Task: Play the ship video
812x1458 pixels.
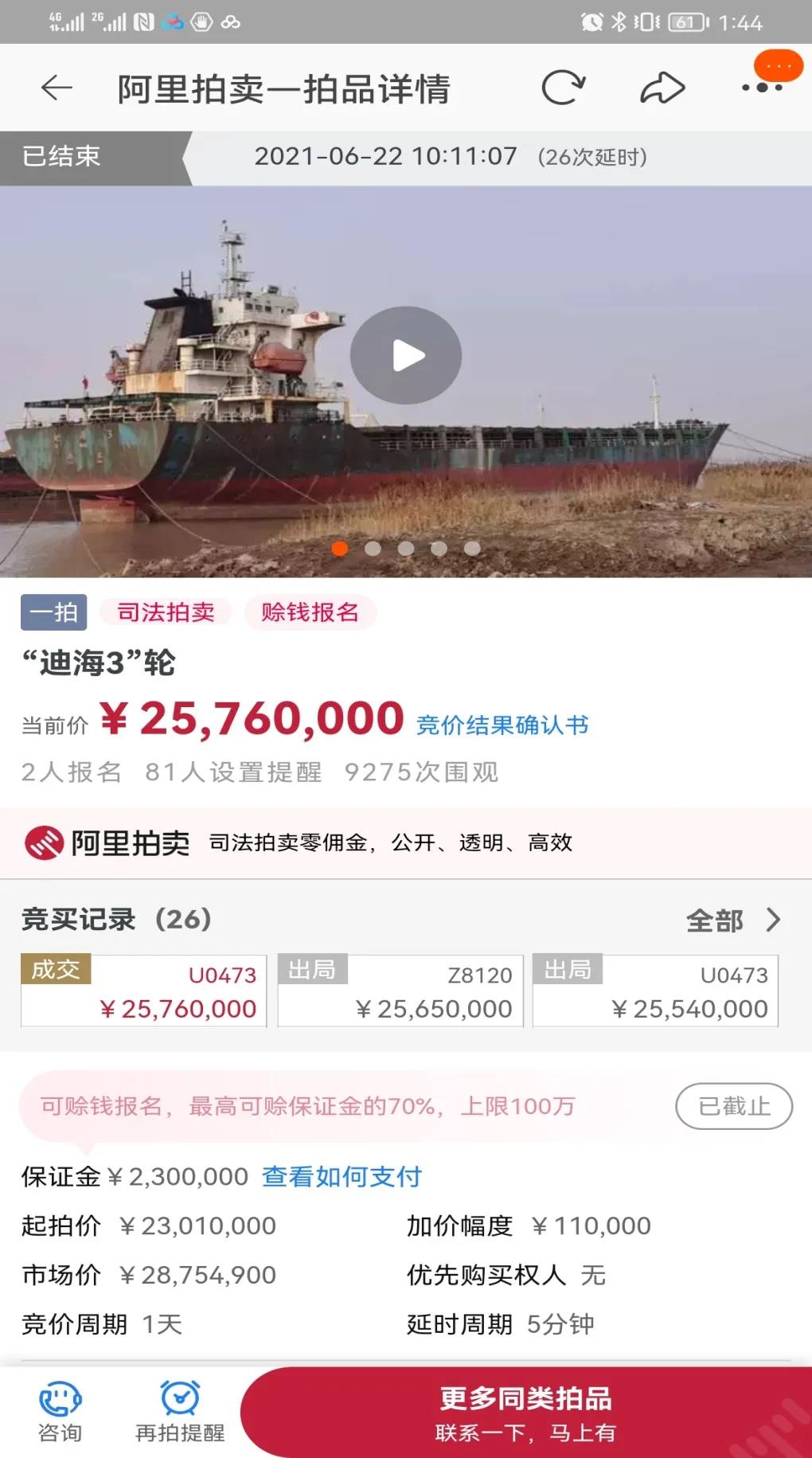Action: point(406,355)
